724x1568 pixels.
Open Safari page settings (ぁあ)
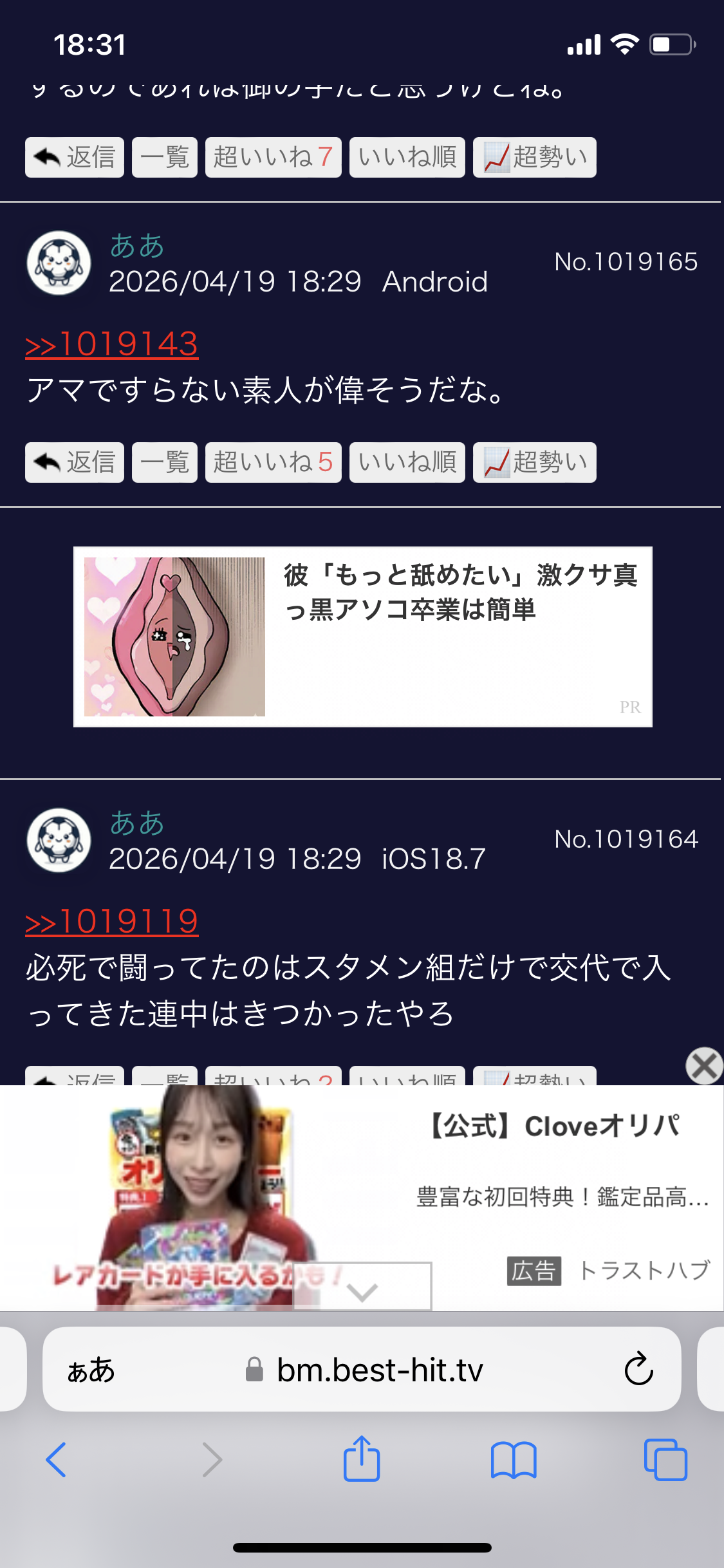[91, 1370]
